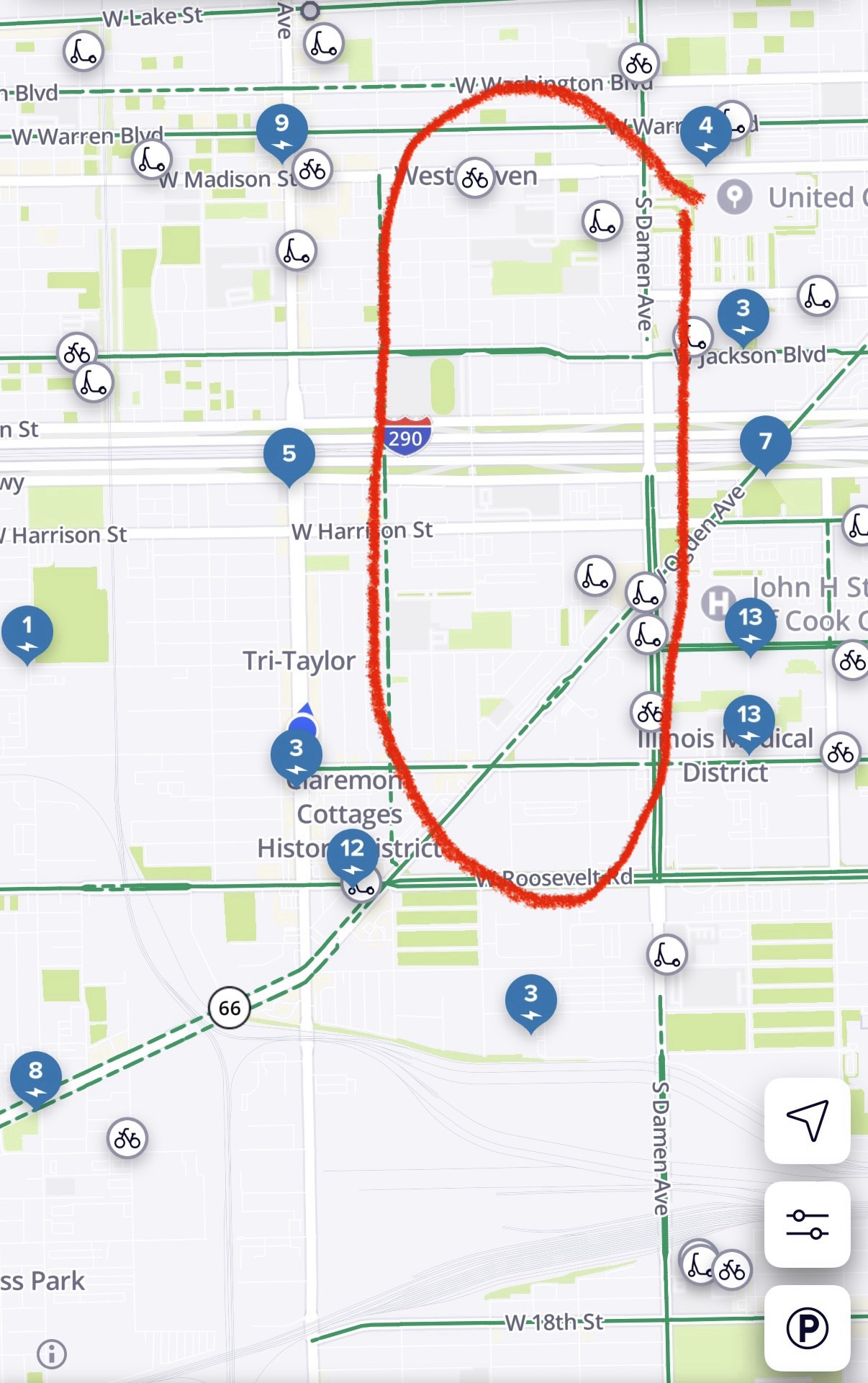This screenshot has height=1383, width=868.
Task: Select the bike marker at W Madison St
Action: (x=312, y=170)
